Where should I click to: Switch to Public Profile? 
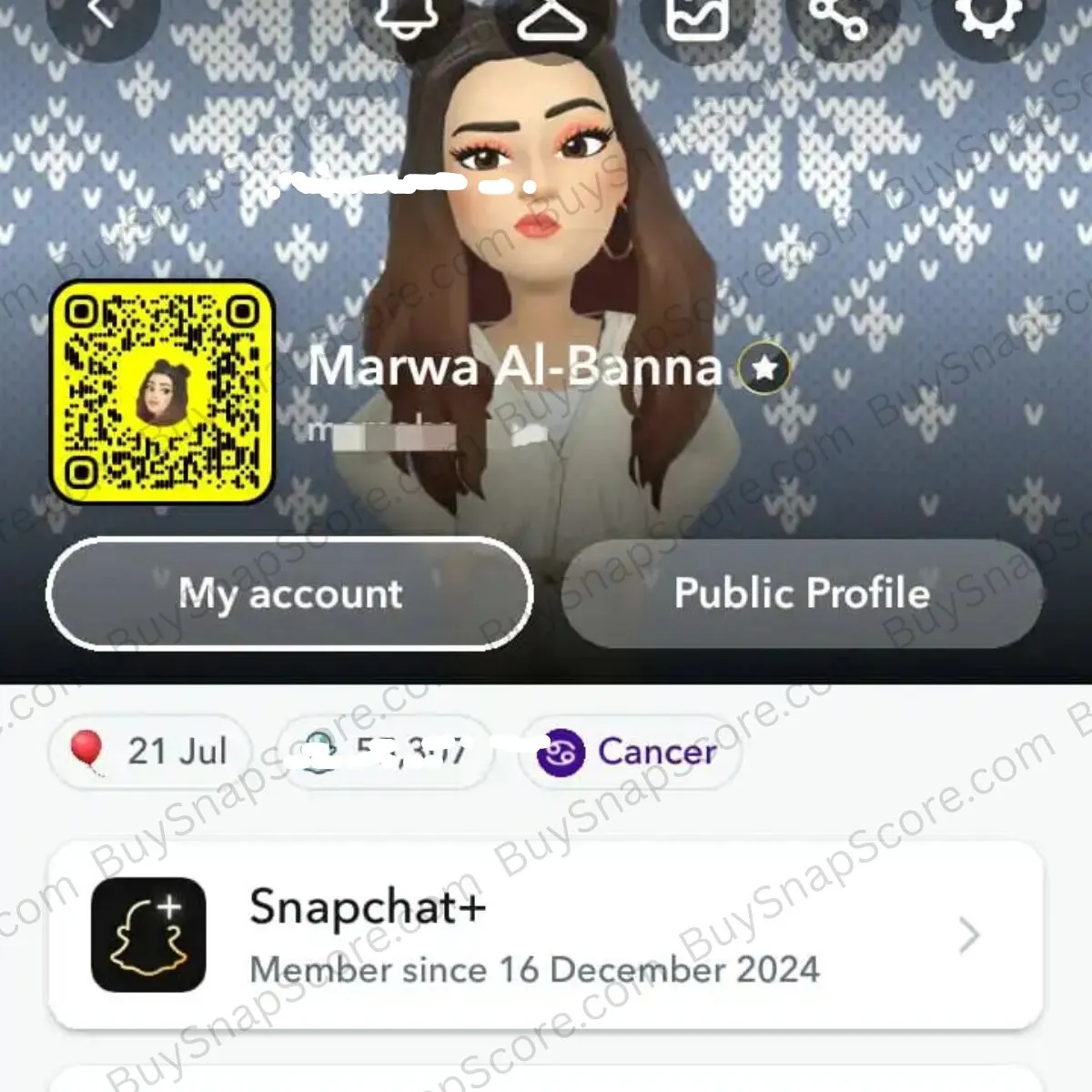tap(802, 593)
